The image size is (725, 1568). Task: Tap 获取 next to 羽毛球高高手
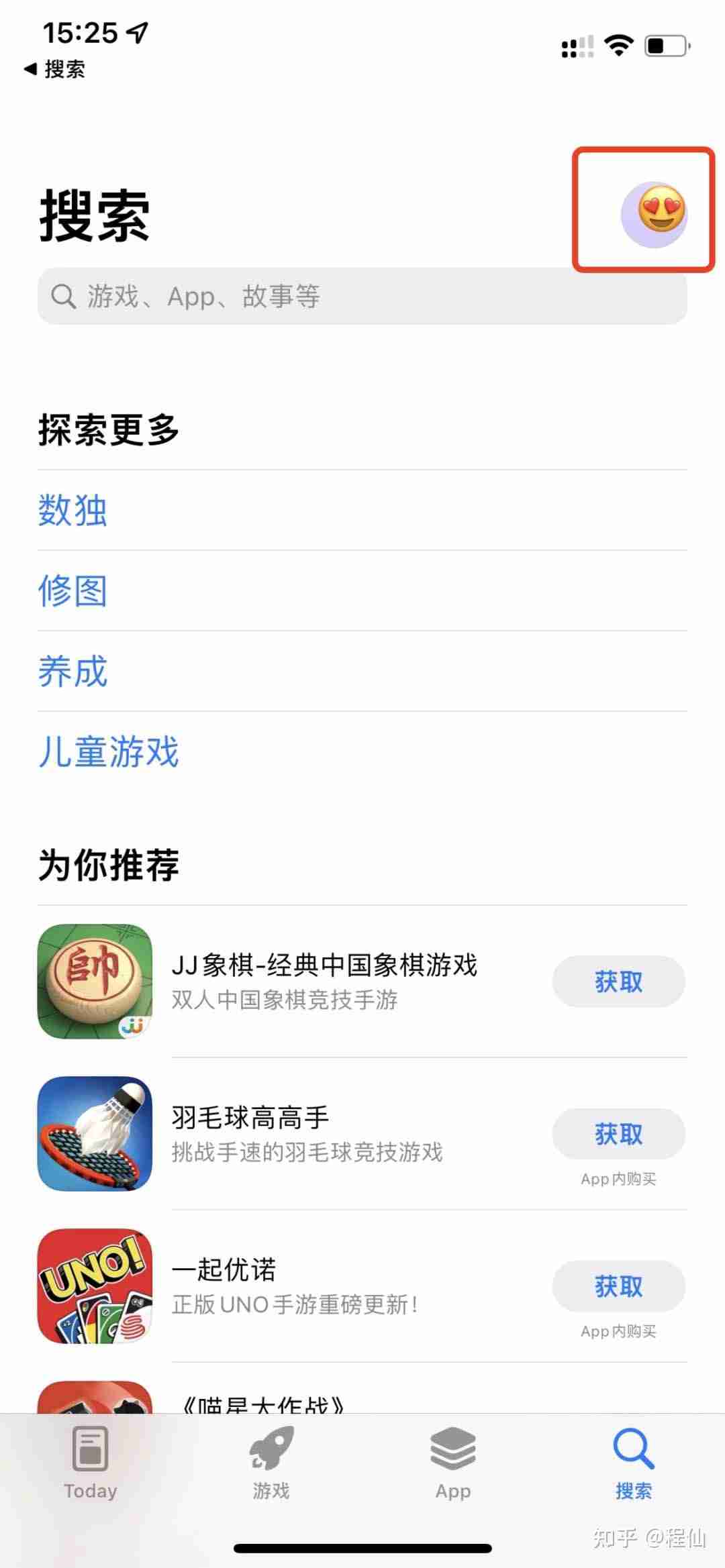pos(618,1134)
